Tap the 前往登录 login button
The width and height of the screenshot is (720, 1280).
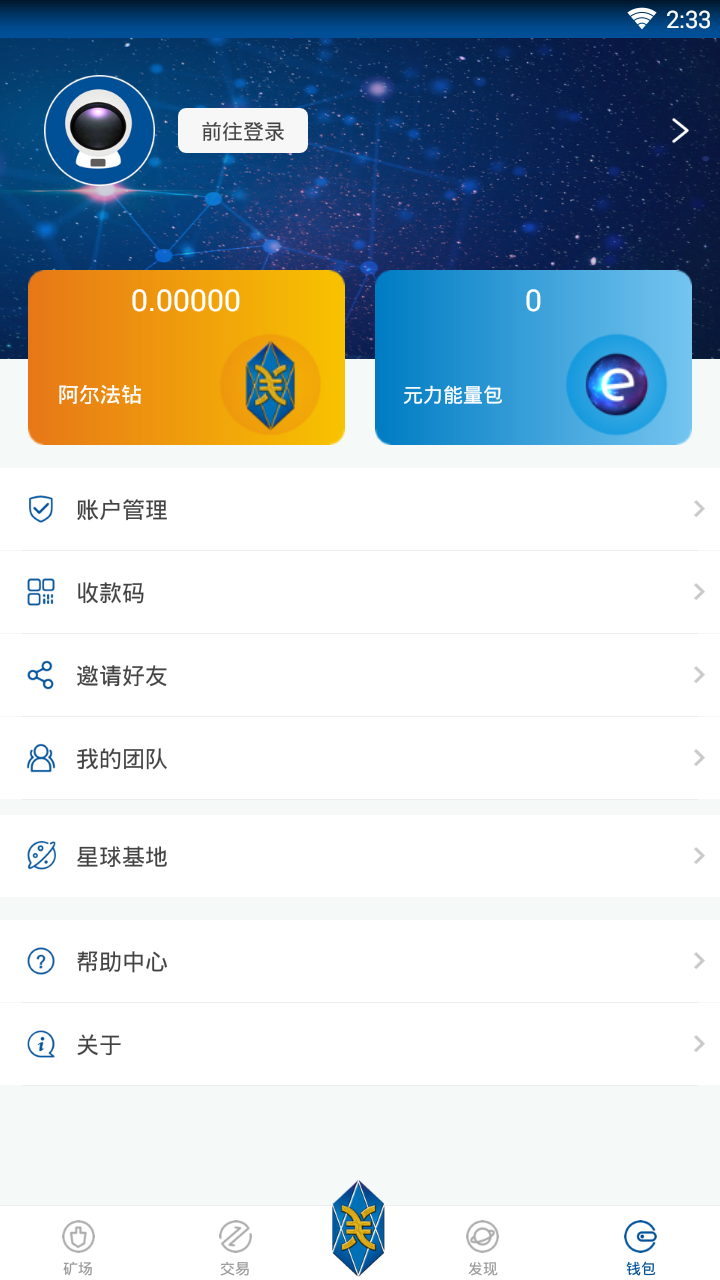[x=243, y=131]
